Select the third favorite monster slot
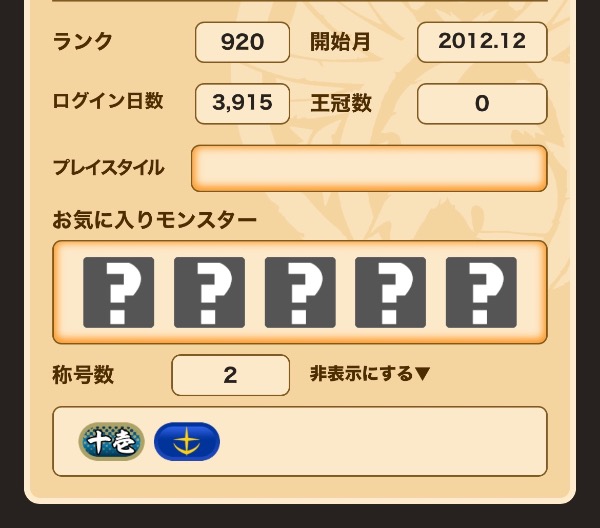 (300, 292)
